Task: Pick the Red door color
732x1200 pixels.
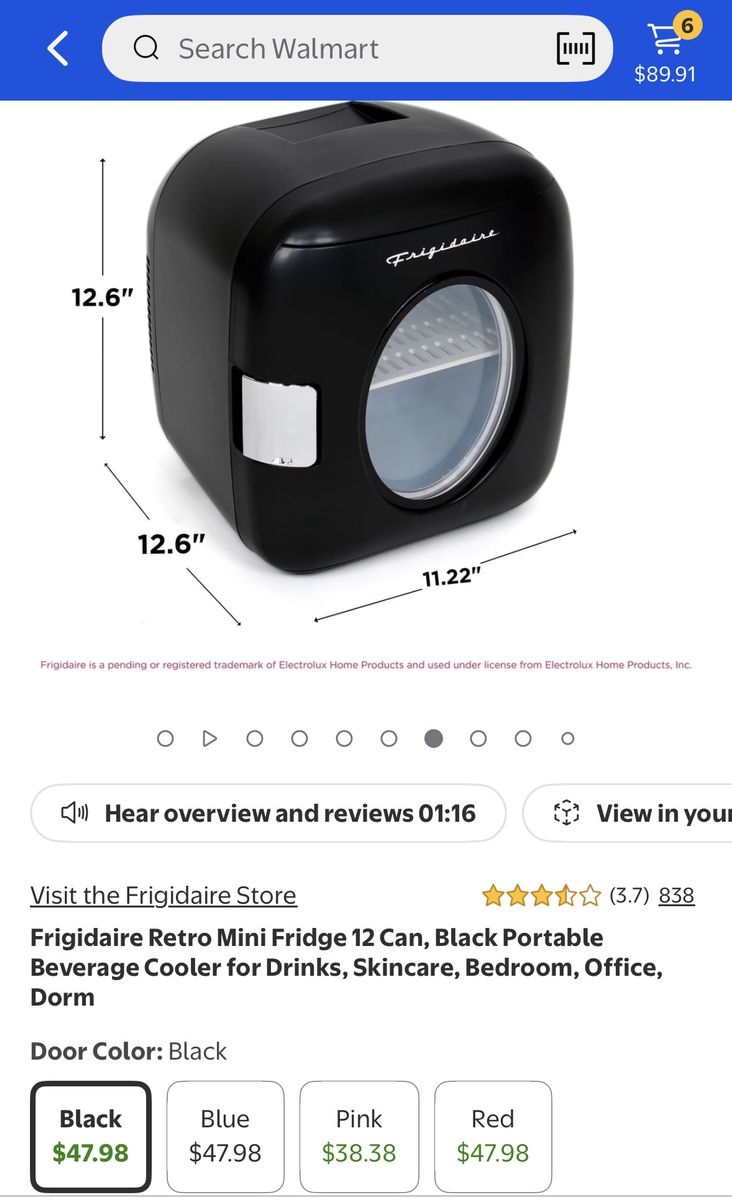Action: tap(493, 1136)
